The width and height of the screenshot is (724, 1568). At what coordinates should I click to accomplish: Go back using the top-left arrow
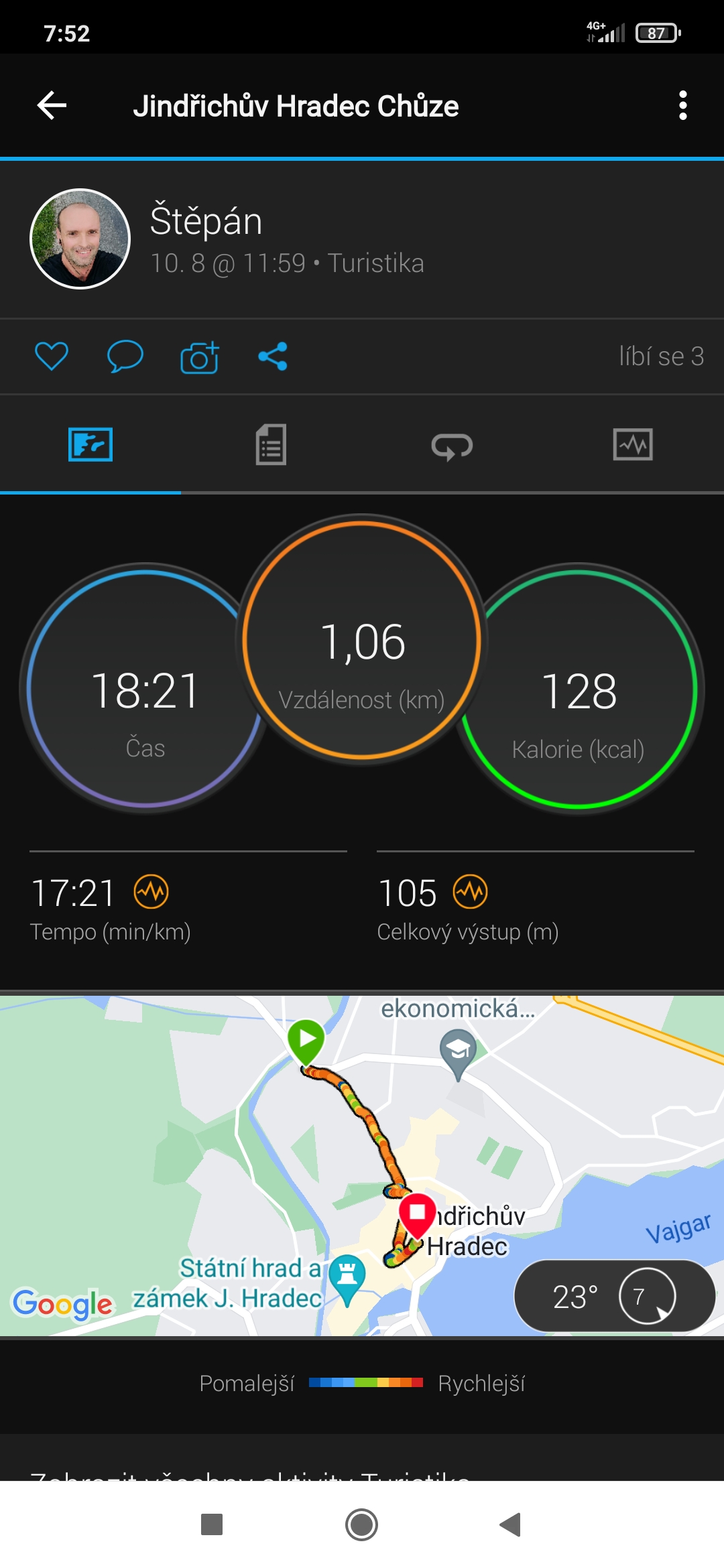52,105
